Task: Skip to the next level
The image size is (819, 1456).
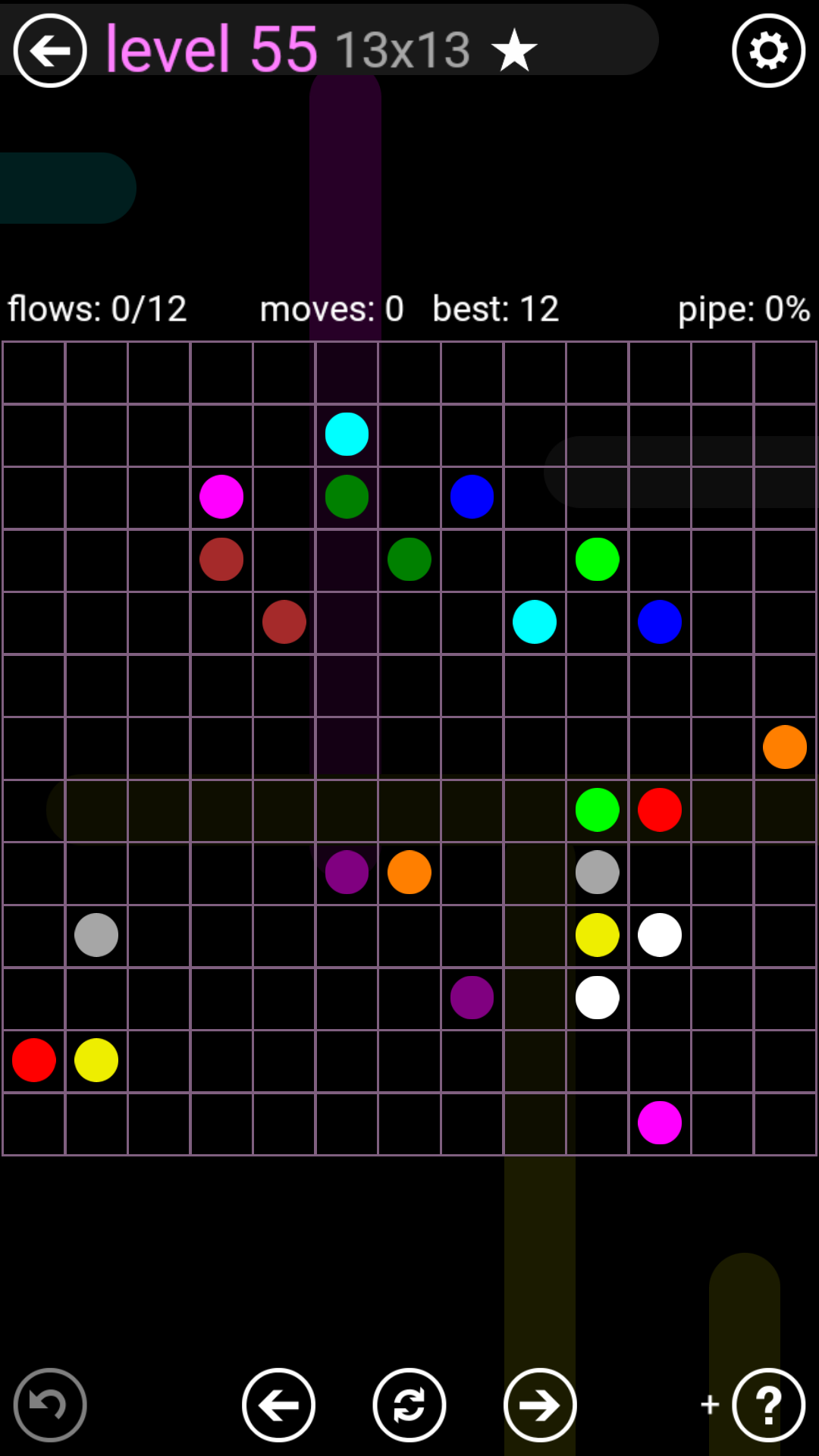Action: click(x=540, y=1405)
